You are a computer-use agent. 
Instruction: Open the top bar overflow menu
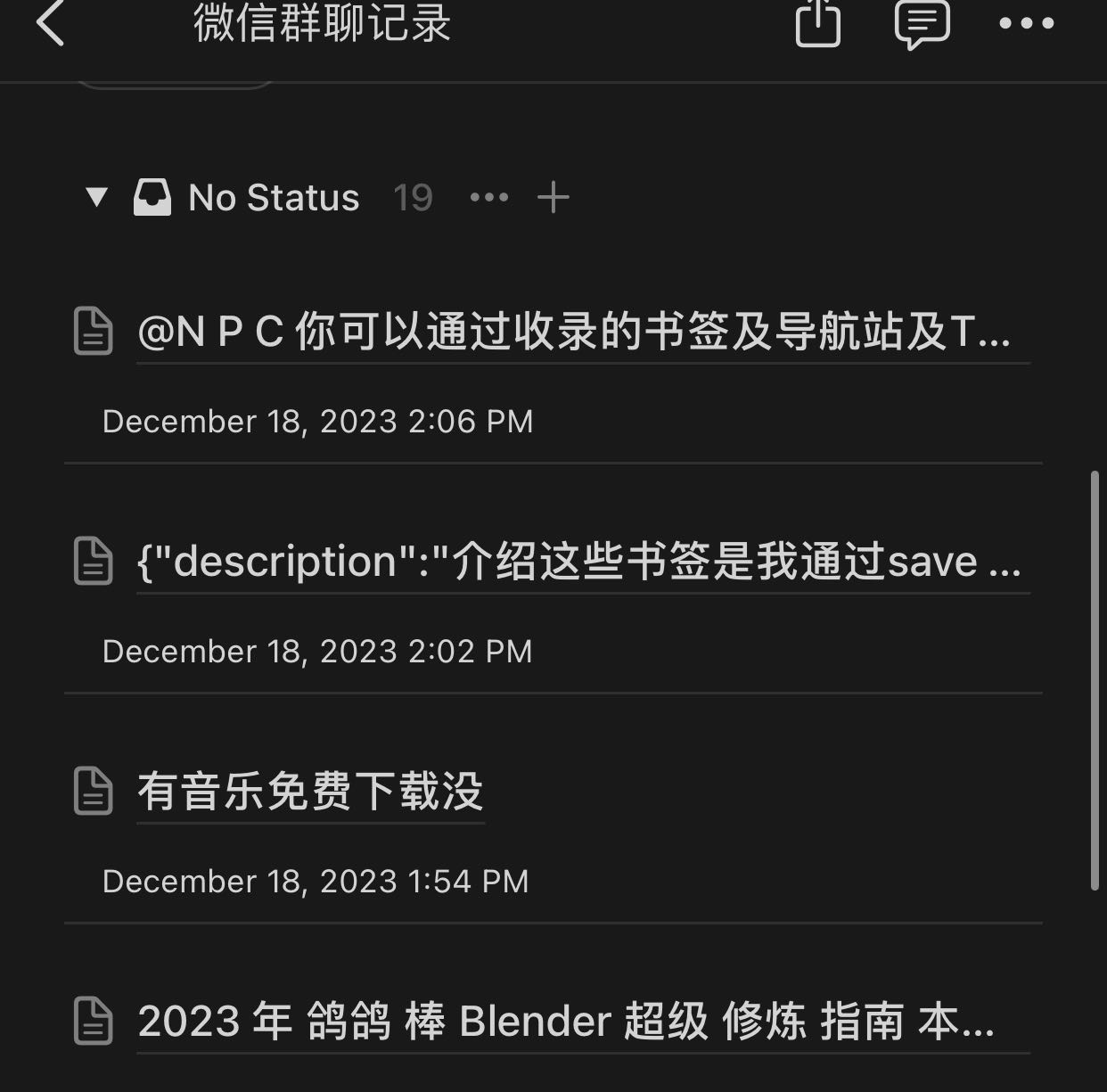[x=1026, y=24]
